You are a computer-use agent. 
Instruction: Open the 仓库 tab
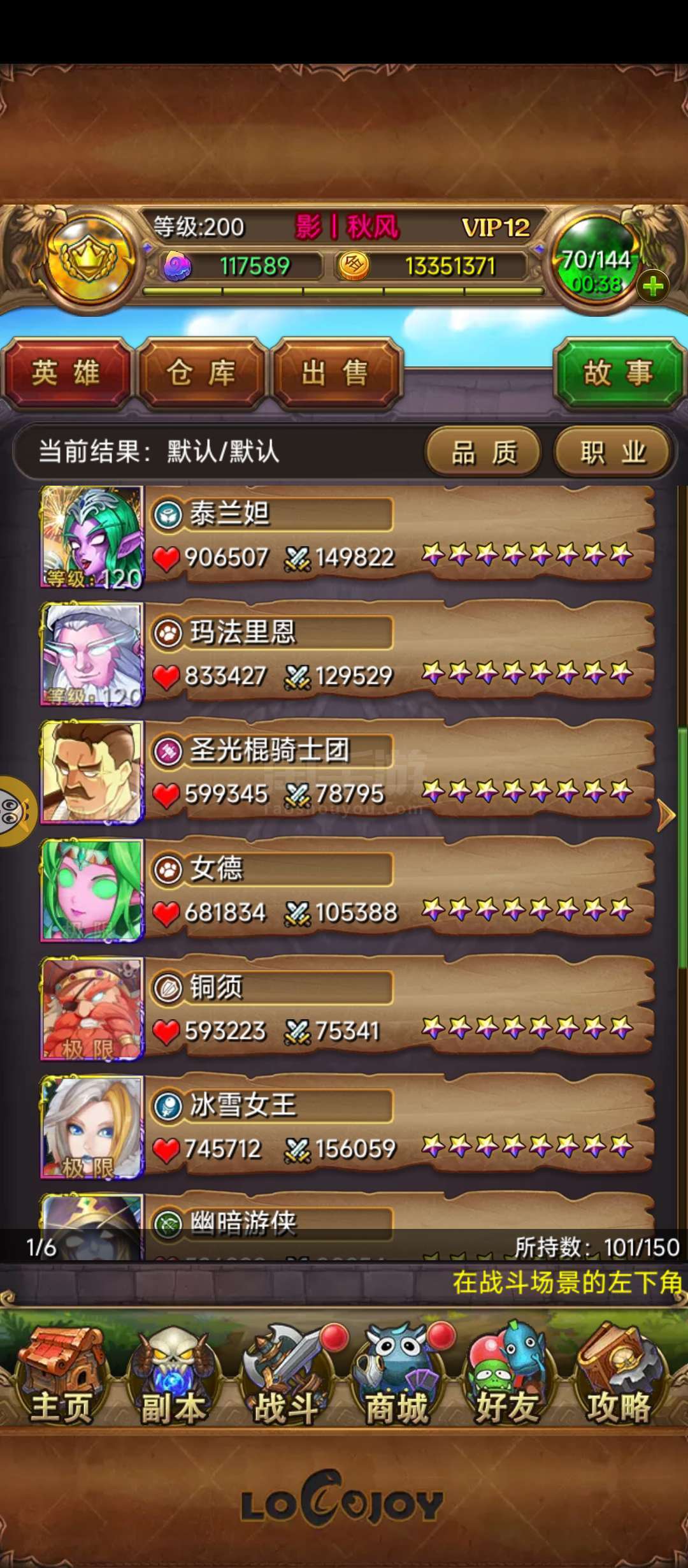(x=202, y=373)
